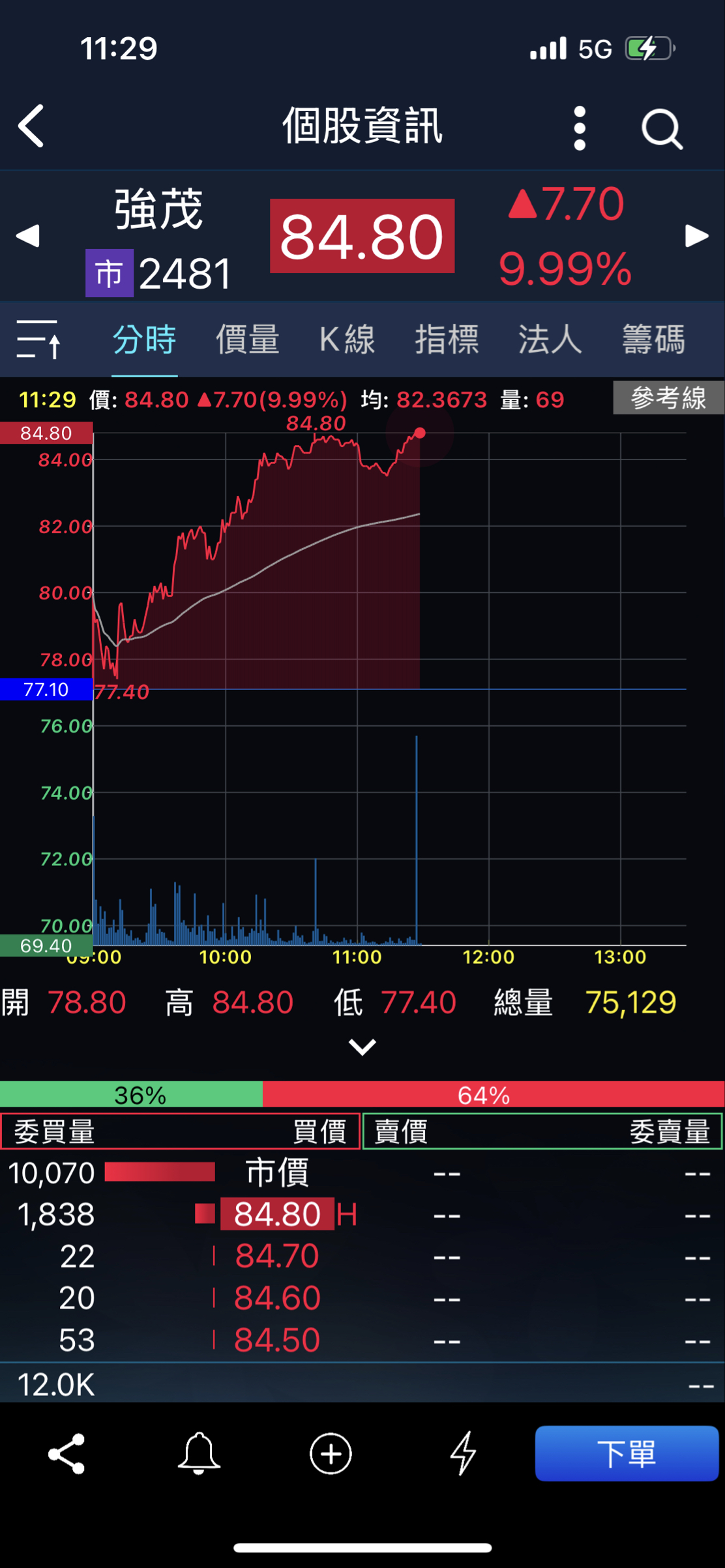This screenshot has height=1568, width=725.
Task: Expand details with the down chevron
Action: point(362,1047)
